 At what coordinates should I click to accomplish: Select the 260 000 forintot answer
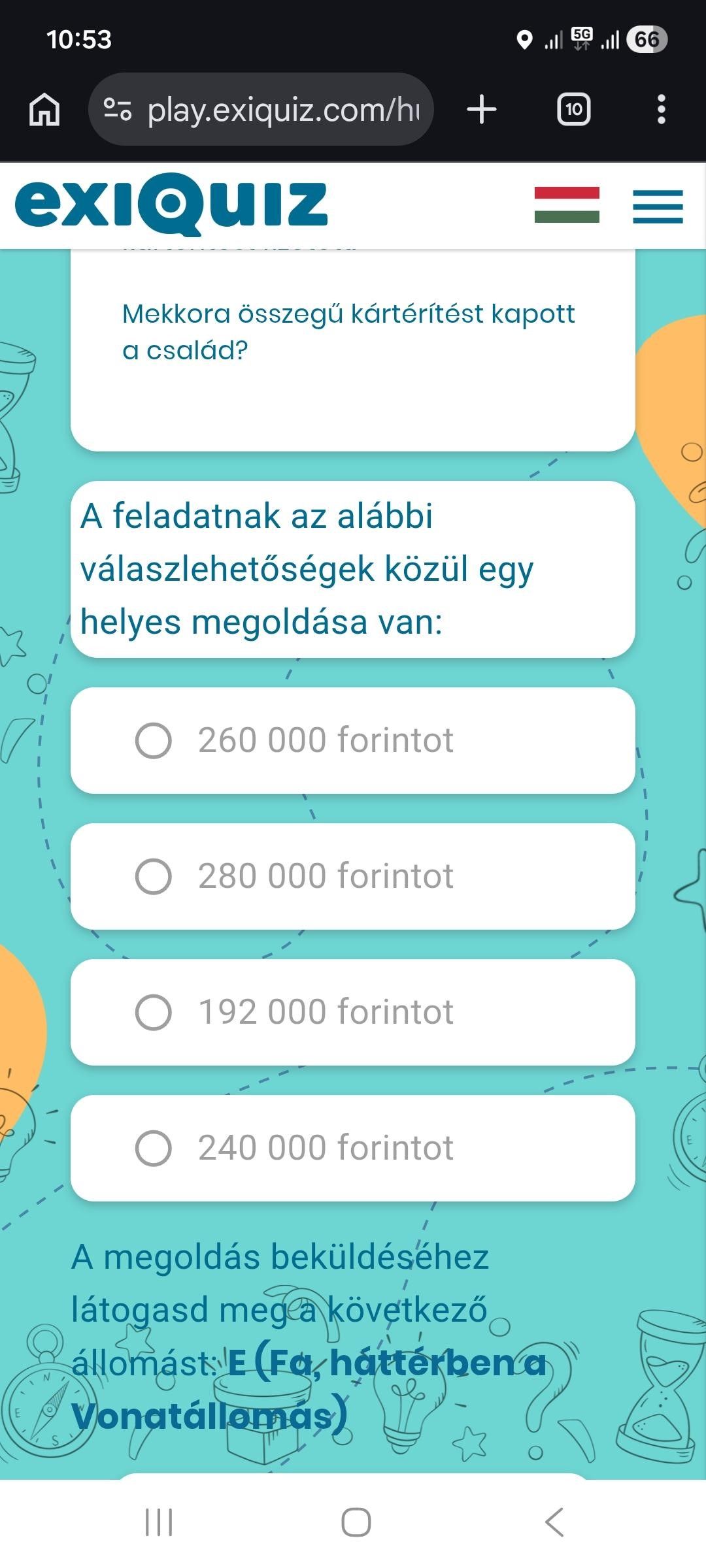click(x=353, y=740)
